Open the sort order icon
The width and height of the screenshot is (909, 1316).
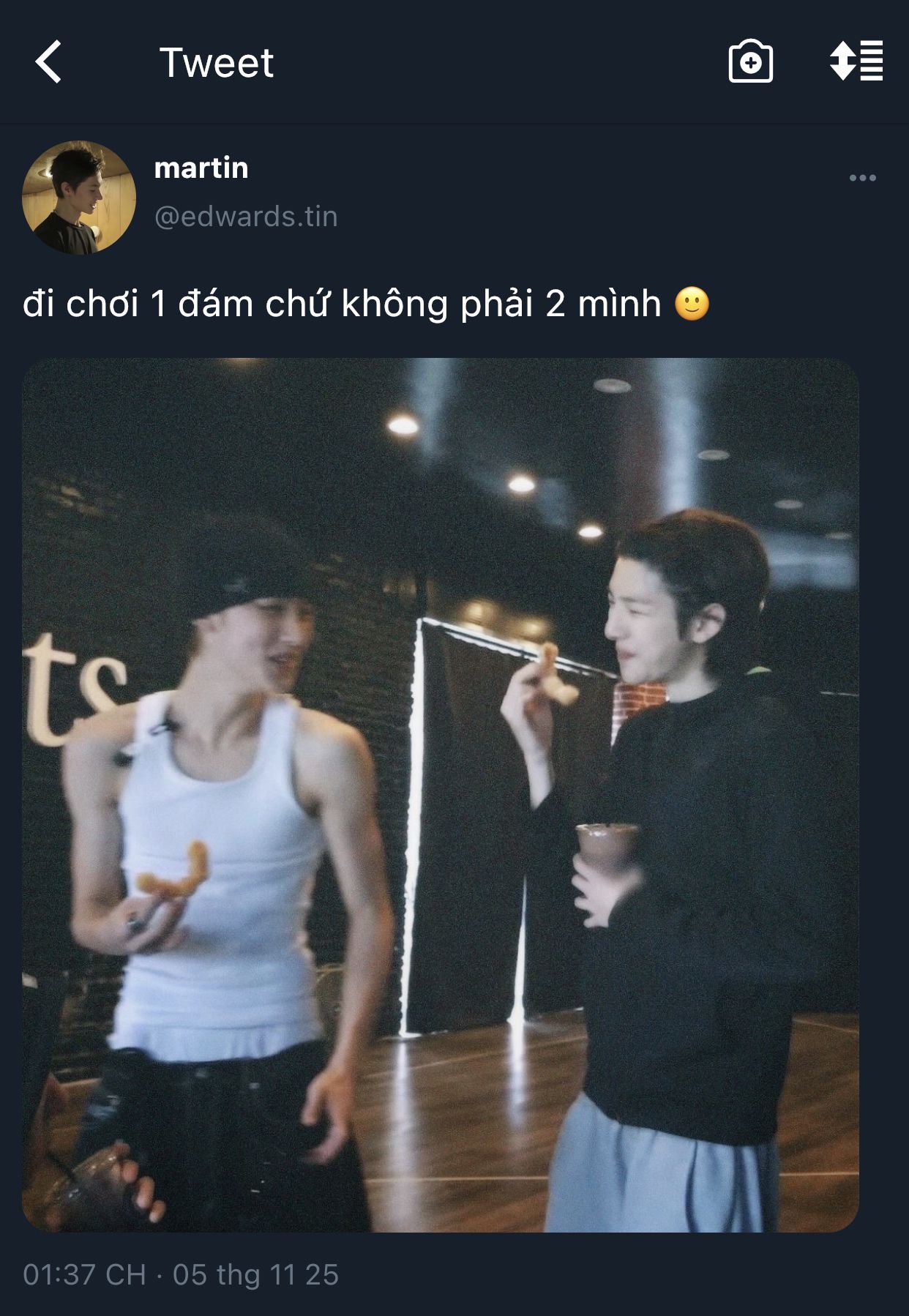[856, 61]
